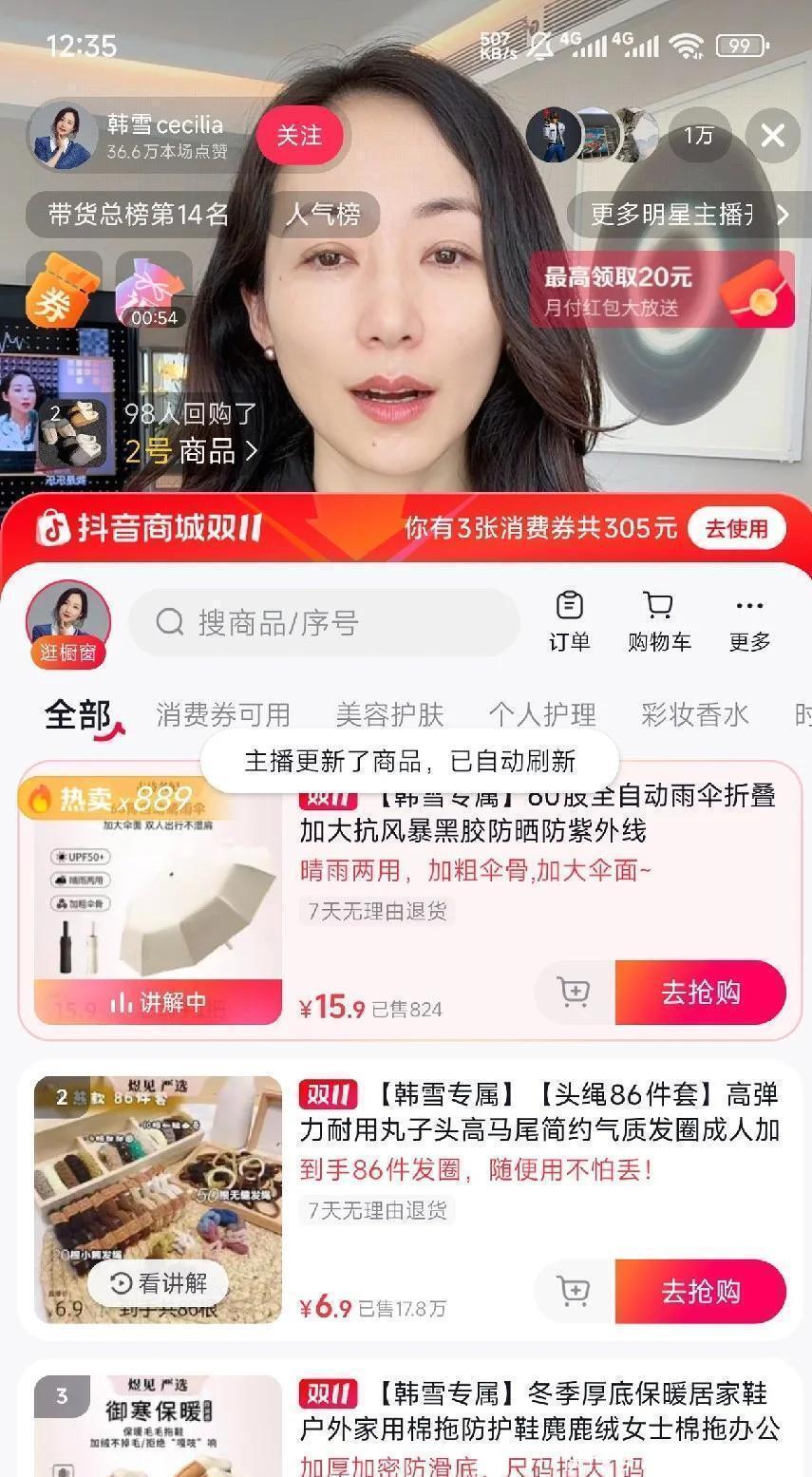812x1477 pixels.
Task: Open the 人气榜 popularity ranking
Action: click(x=323, y=215)
